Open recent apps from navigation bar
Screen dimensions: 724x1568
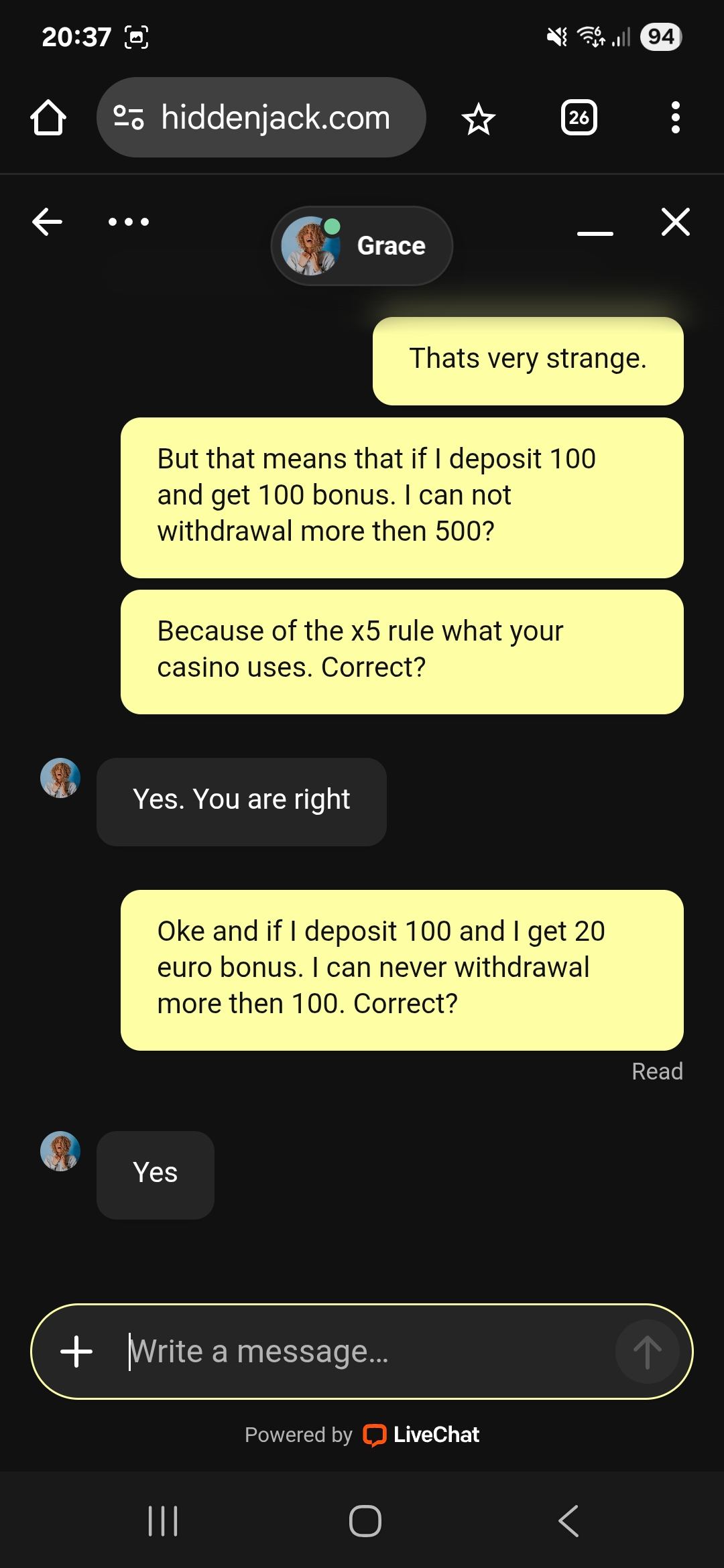pos(162,1521)
